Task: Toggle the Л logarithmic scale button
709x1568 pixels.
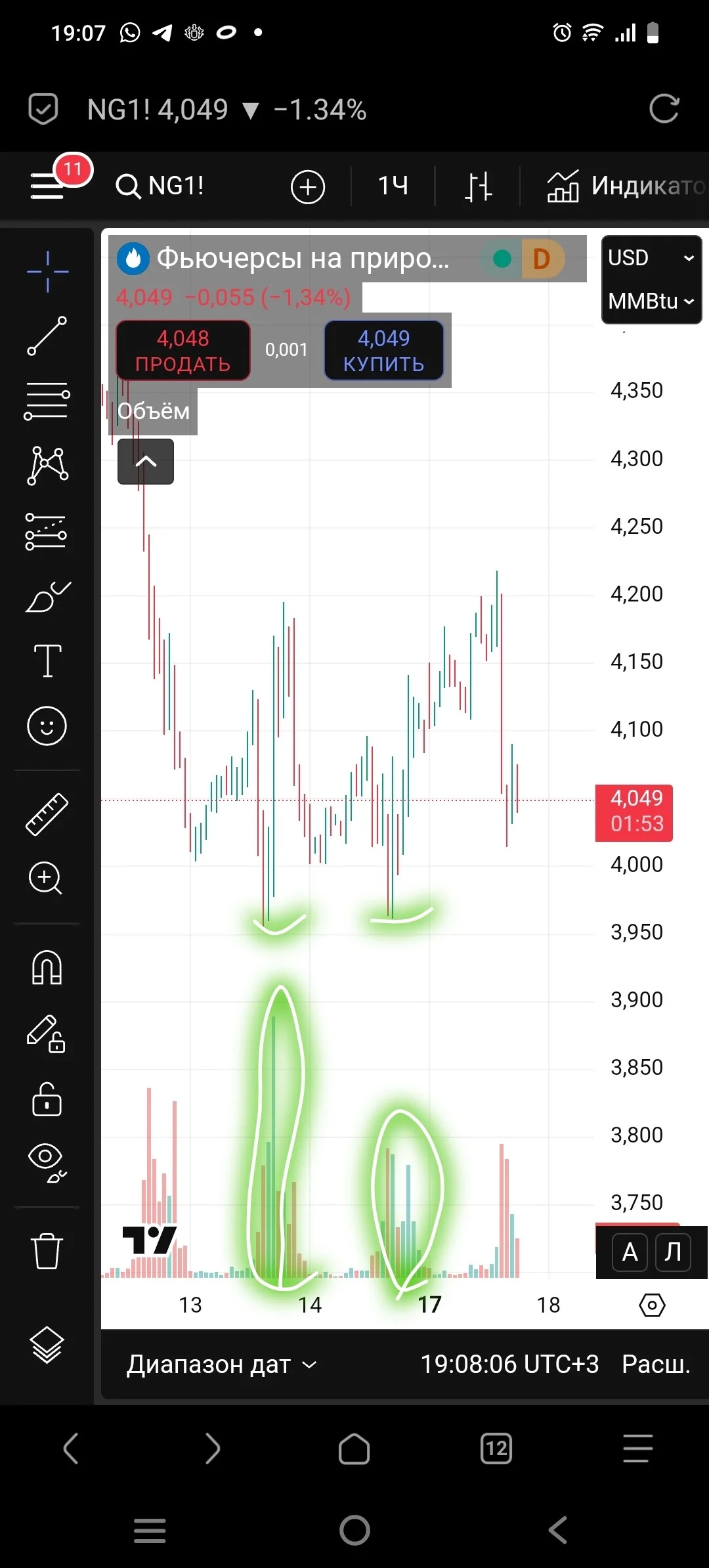Action: (x=673, y=1252)
